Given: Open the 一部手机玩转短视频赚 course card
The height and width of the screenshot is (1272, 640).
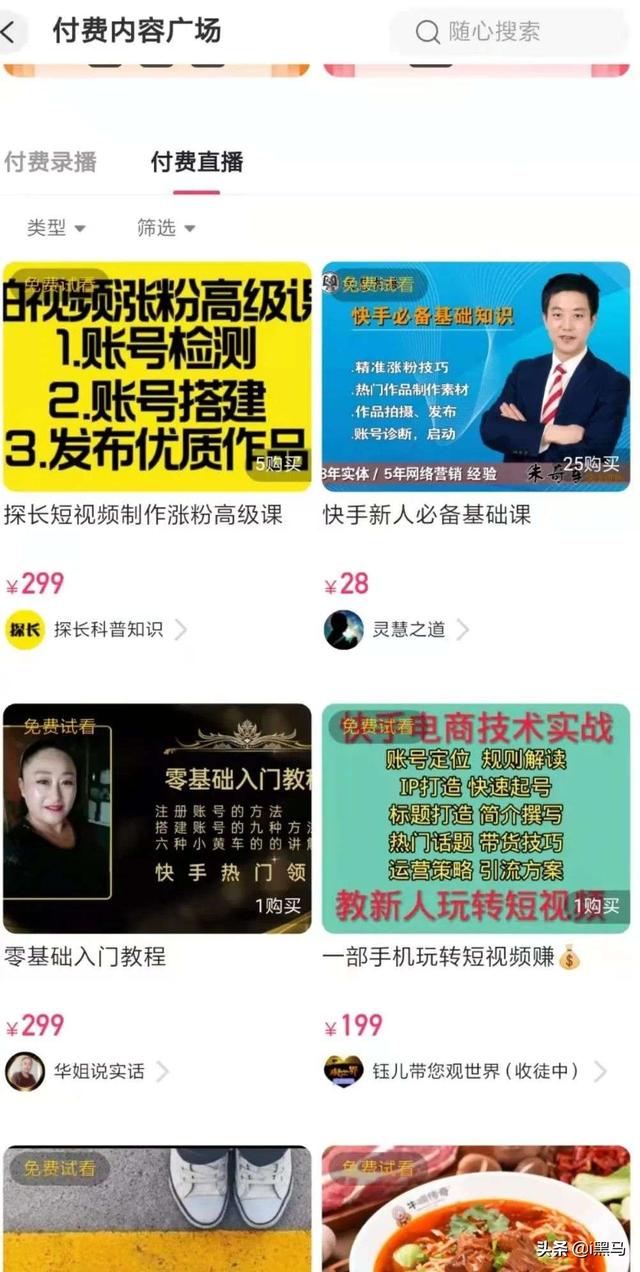Looking at the screenshot, I should [x=476, y=818].
